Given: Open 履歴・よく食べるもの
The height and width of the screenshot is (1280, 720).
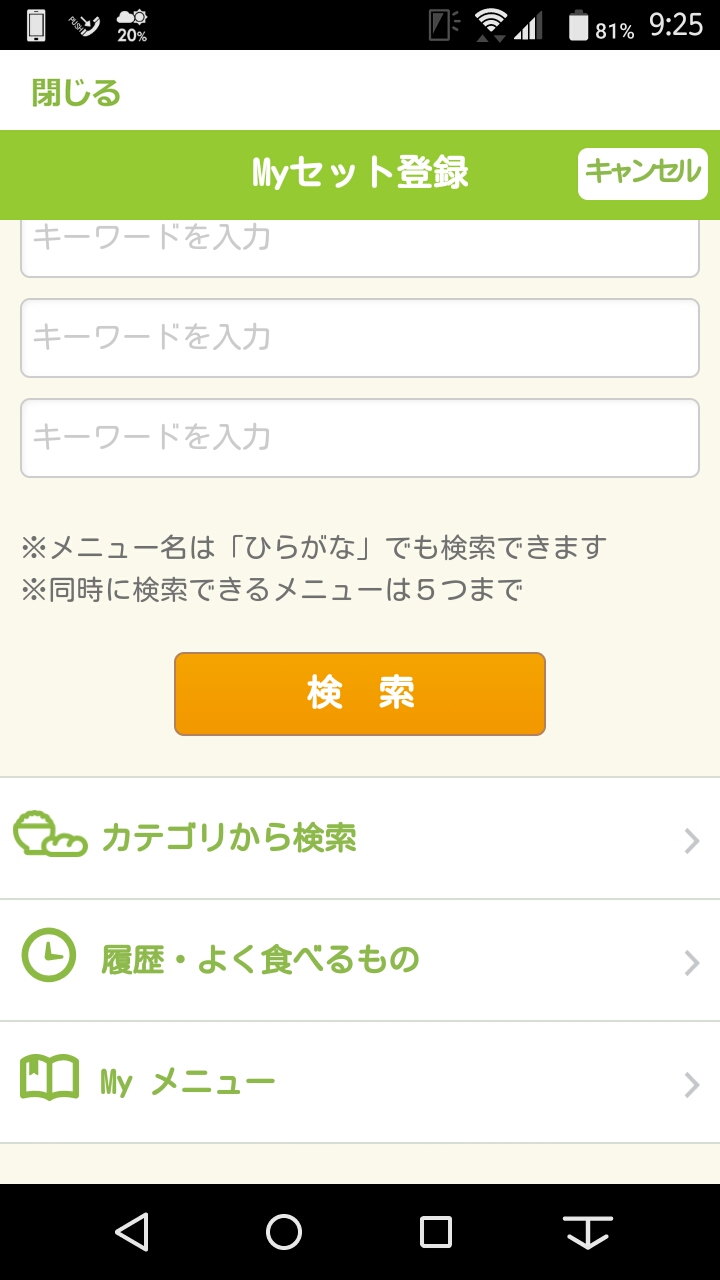Looking at the screenshot, I should (x=360, y=960).
